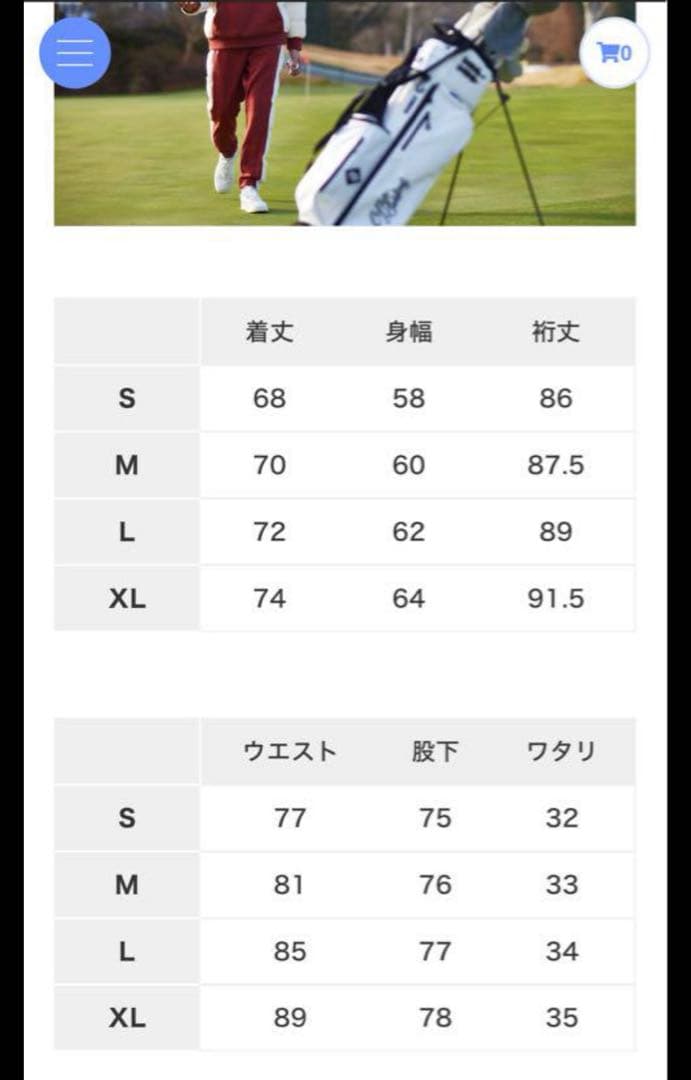Open the hamburger navigation menu
The image size is (691, 1080).
point(75,52)
